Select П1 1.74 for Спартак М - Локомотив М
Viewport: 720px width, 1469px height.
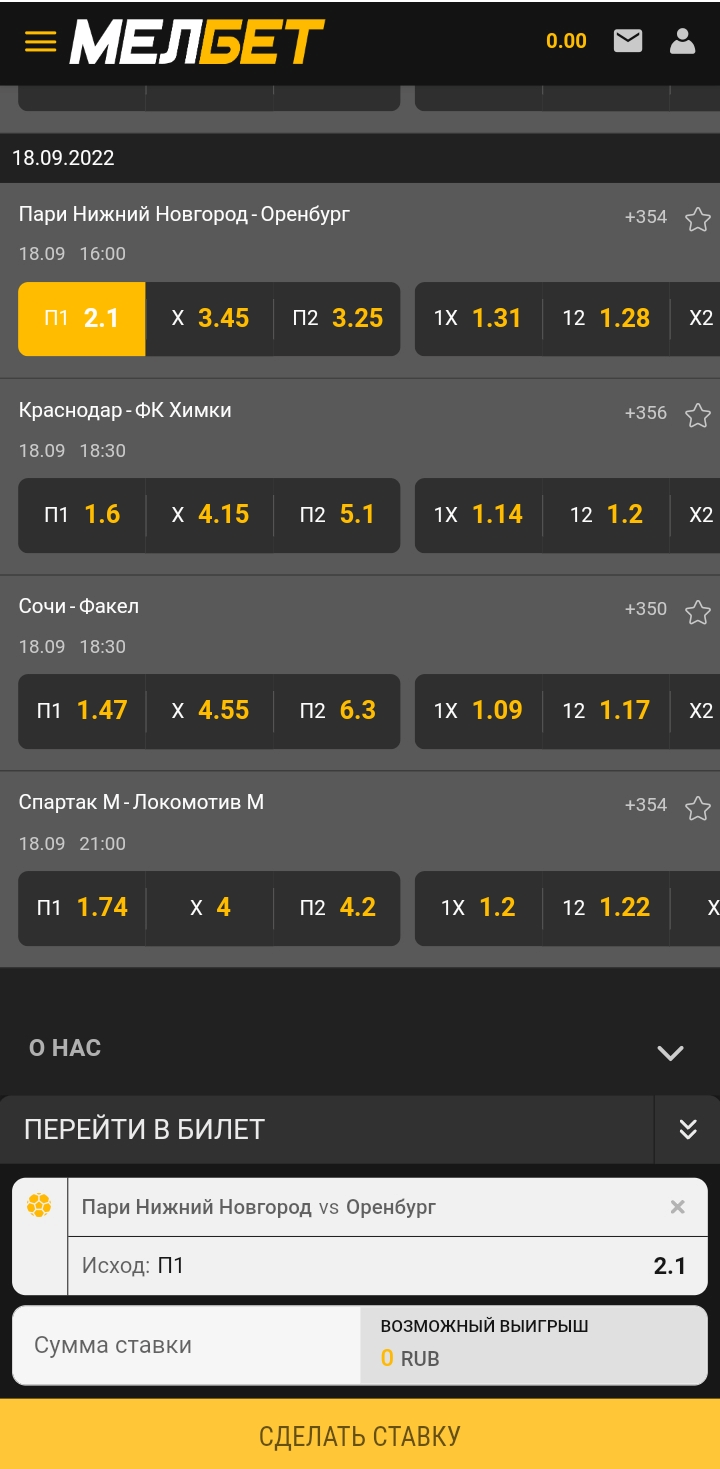coord(82,908)
